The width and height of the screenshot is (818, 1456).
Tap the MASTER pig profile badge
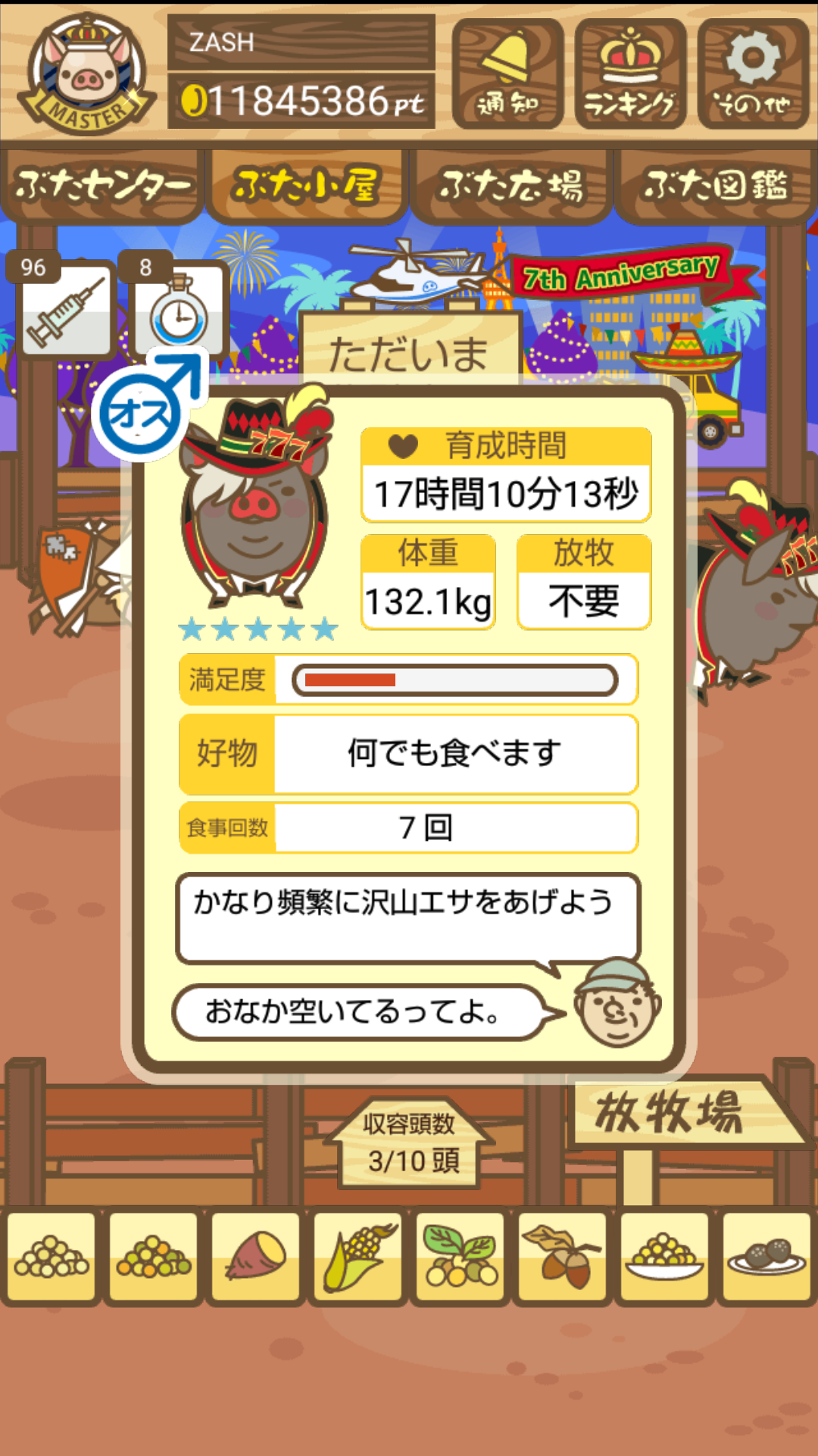(86, 73)
